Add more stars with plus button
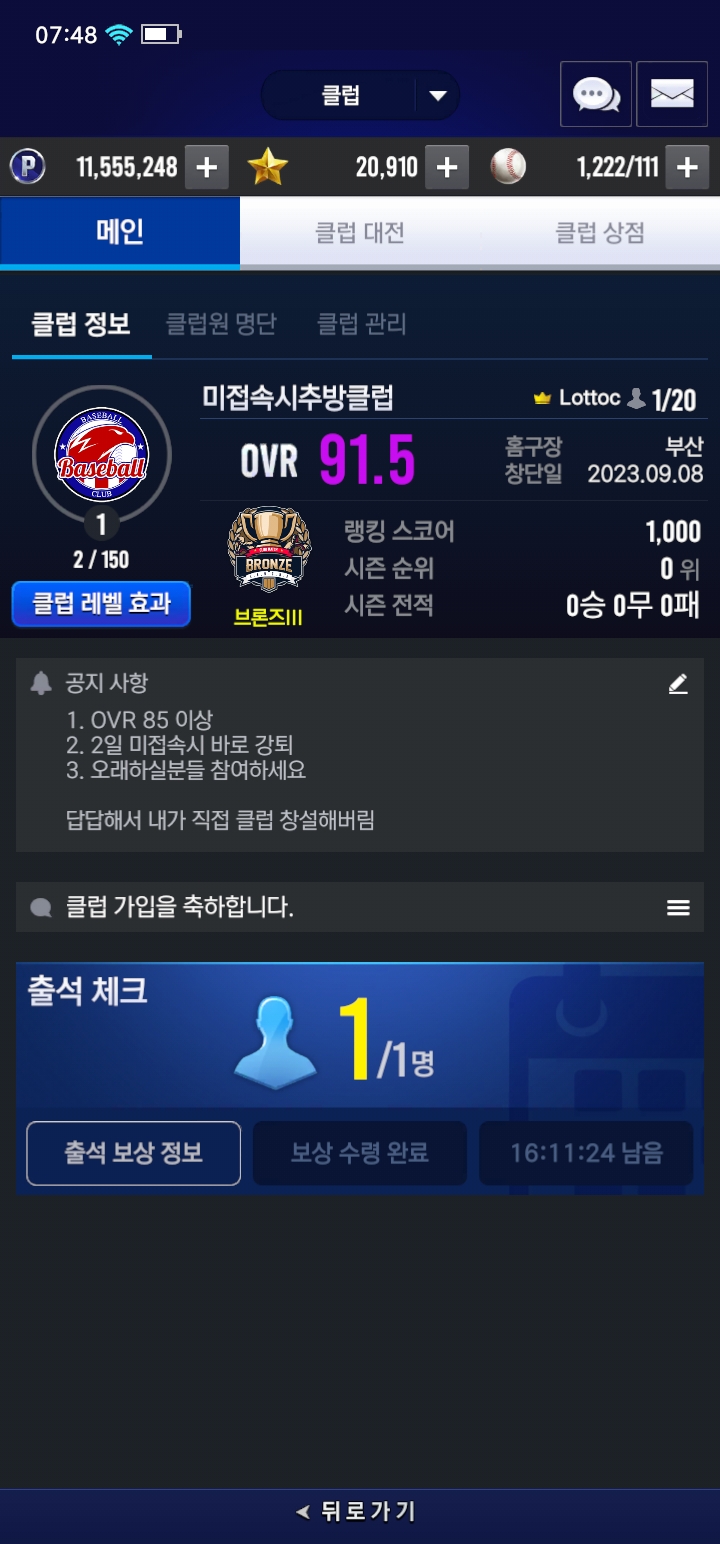 click(x=447, y=167)
